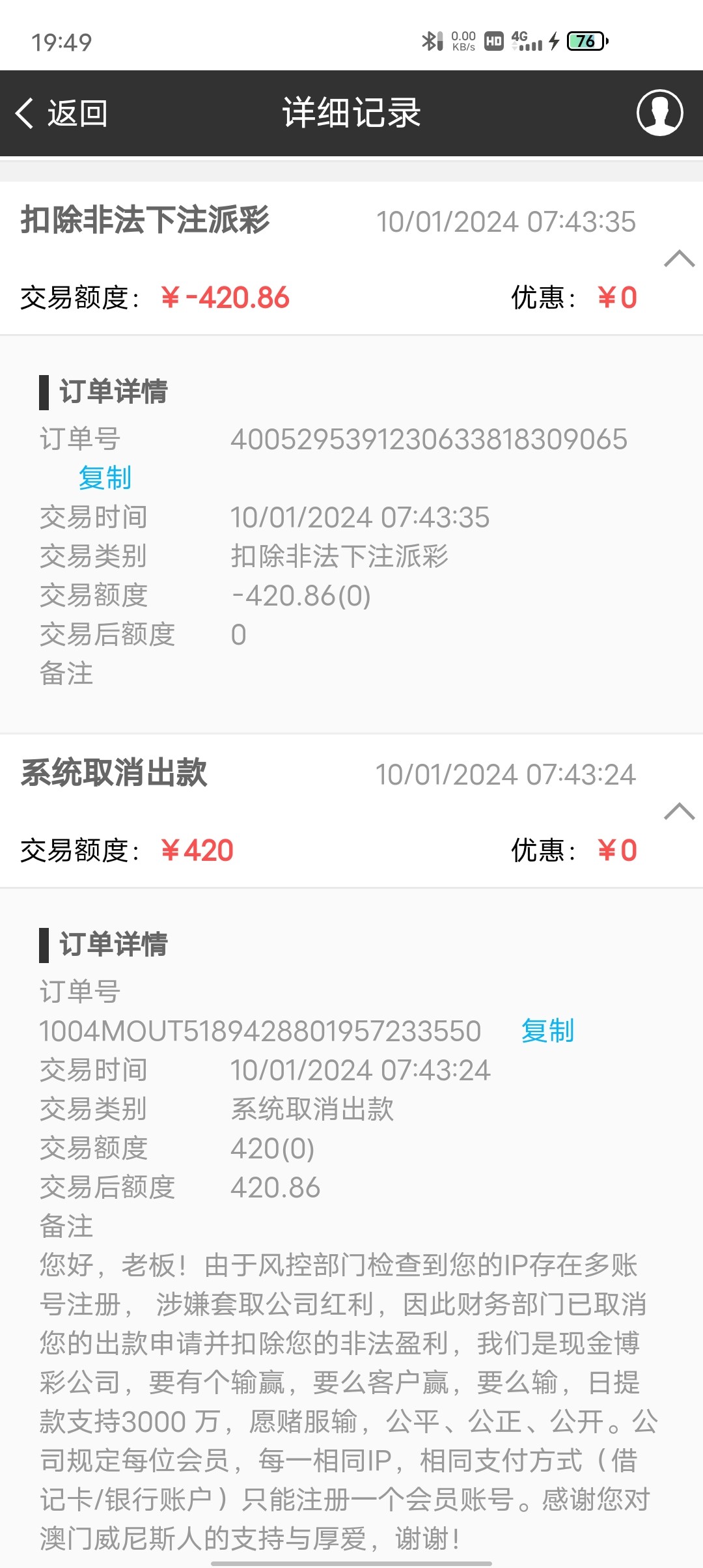Collapse the 系统取消出款 record details
The height and width of the screenshot is (1568, 703).
point(679,811)
